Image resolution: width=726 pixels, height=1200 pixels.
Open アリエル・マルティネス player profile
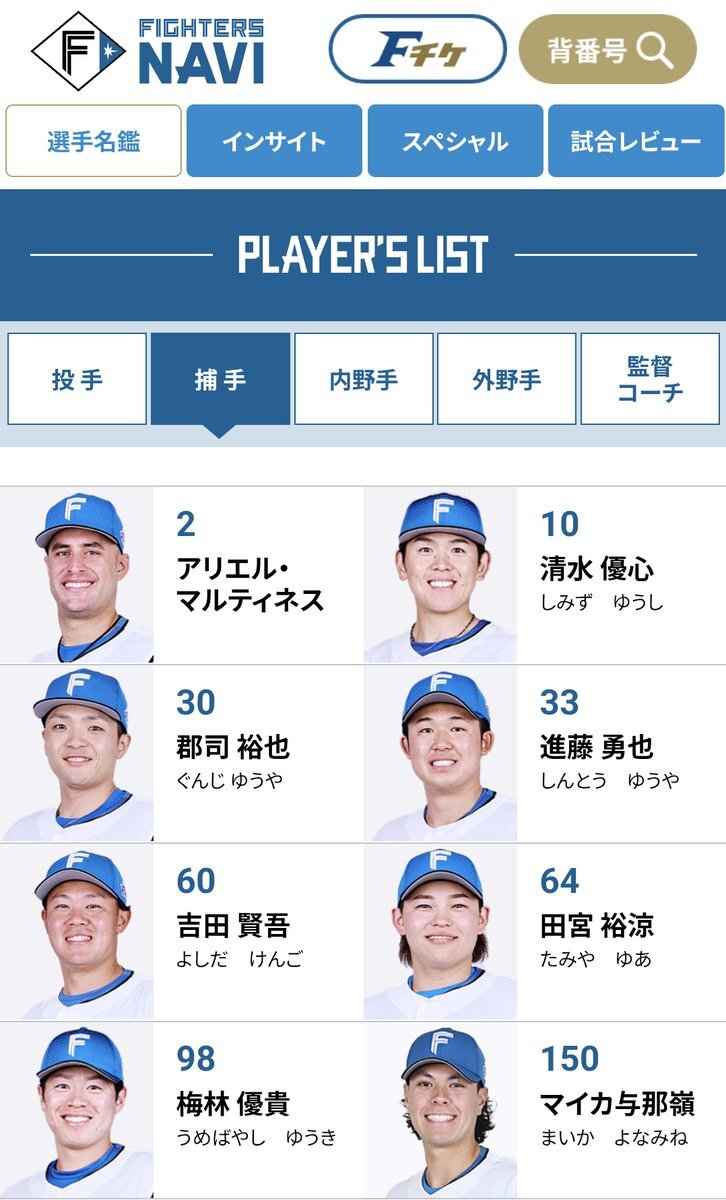[x=181, y=575]
